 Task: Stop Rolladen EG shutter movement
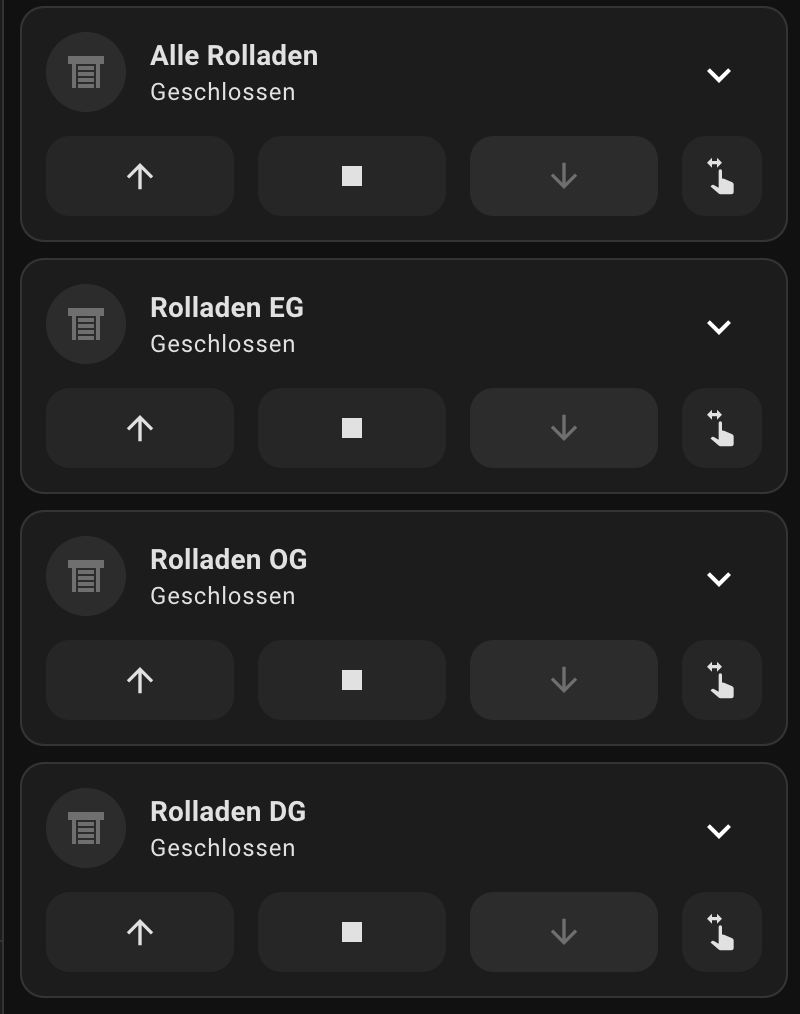352,428
